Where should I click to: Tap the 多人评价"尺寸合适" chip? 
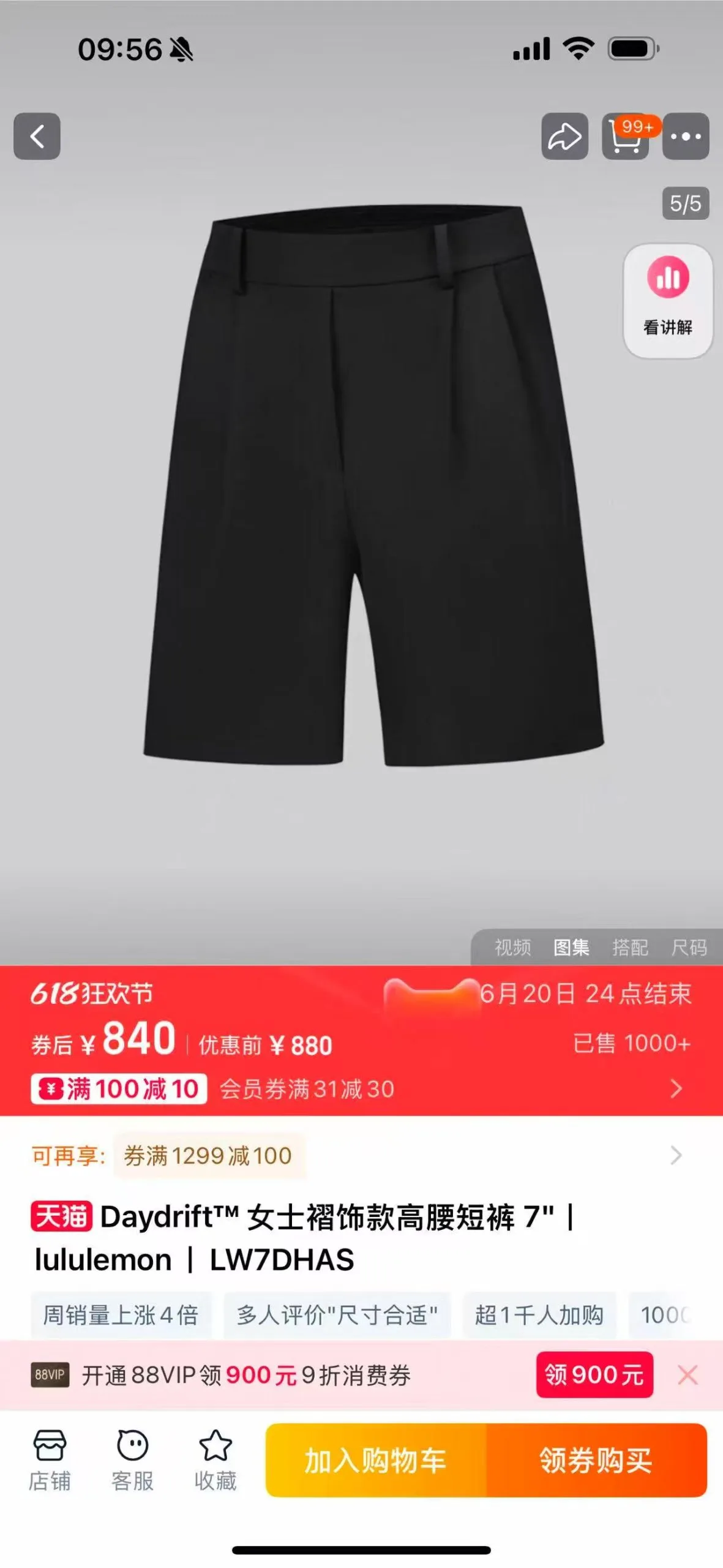tap(337, 1315)
